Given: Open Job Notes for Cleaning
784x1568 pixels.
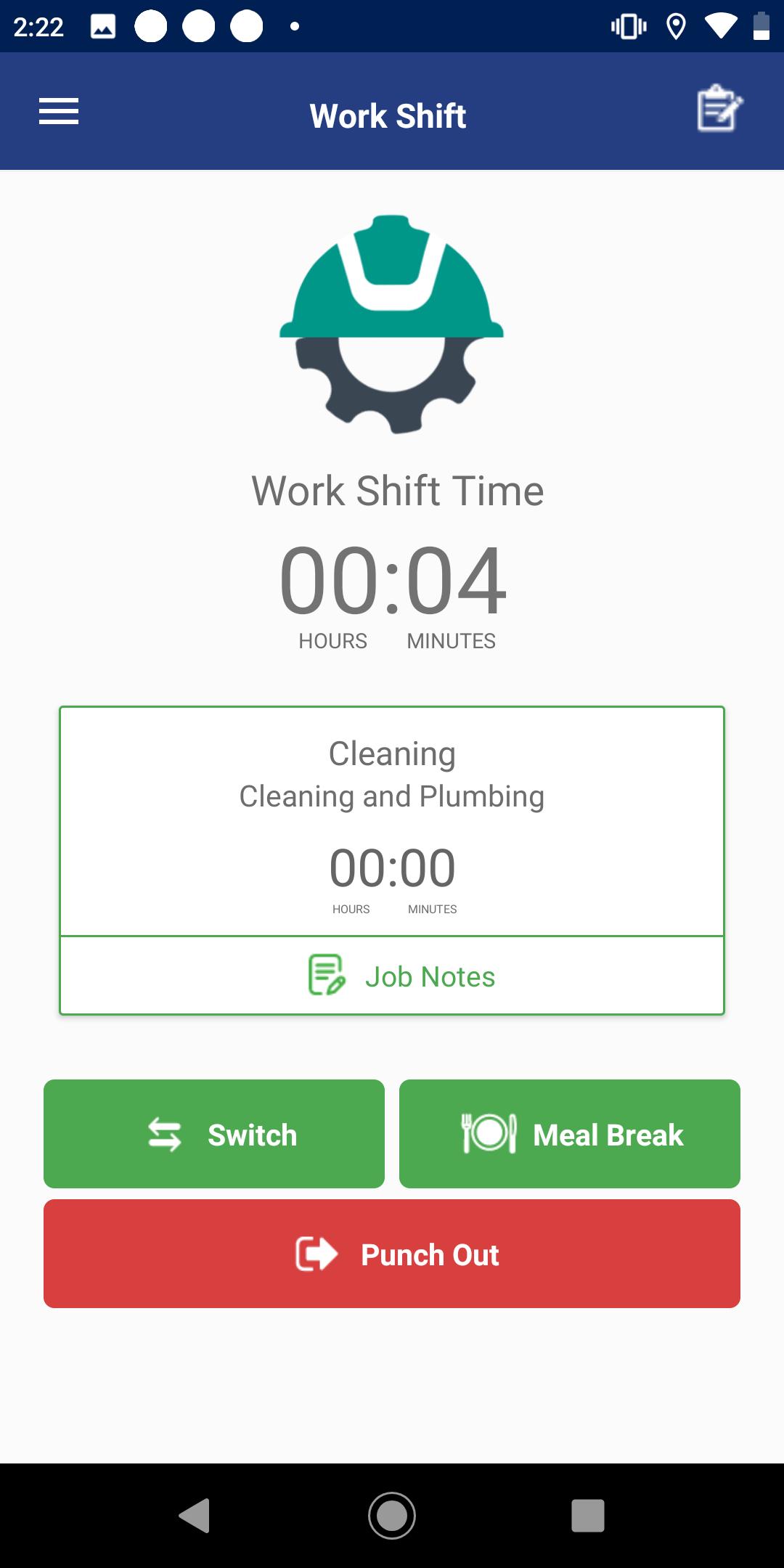Looking at the screenshot, I should coord(392,976).
